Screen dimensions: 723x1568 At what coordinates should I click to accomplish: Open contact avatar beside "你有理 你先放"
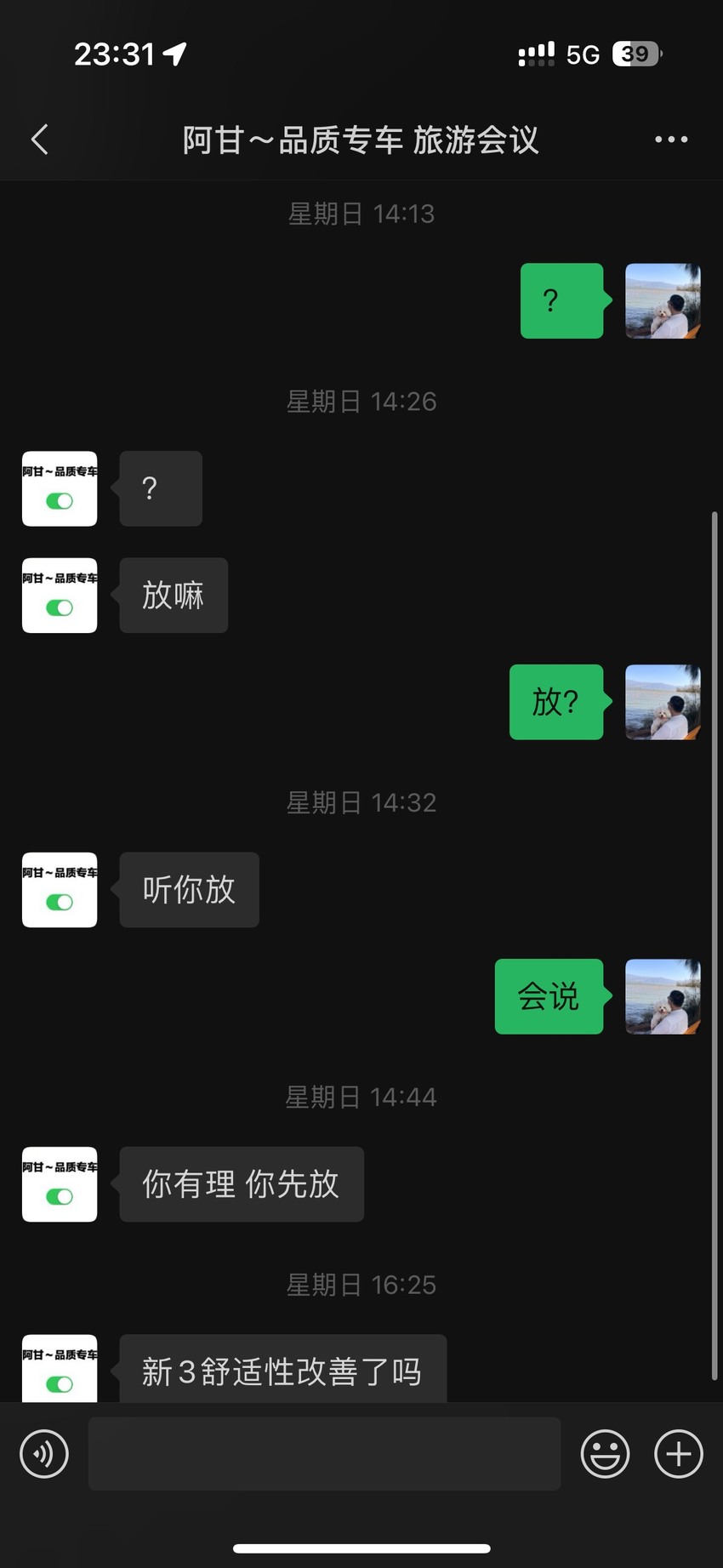click(60, 1184)
